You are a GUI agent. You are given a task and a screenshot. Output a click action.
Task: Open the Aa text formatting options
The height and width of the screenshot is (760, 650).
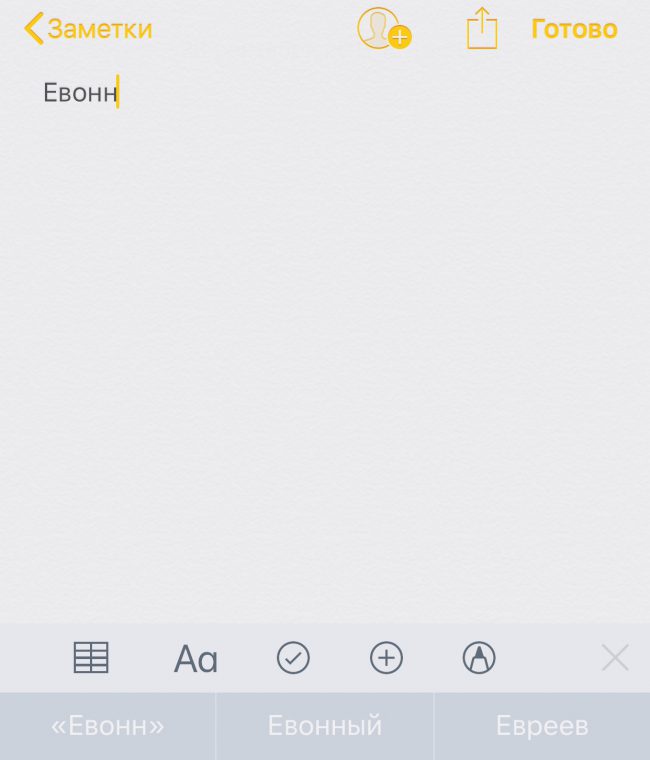[x=196, y=659]
